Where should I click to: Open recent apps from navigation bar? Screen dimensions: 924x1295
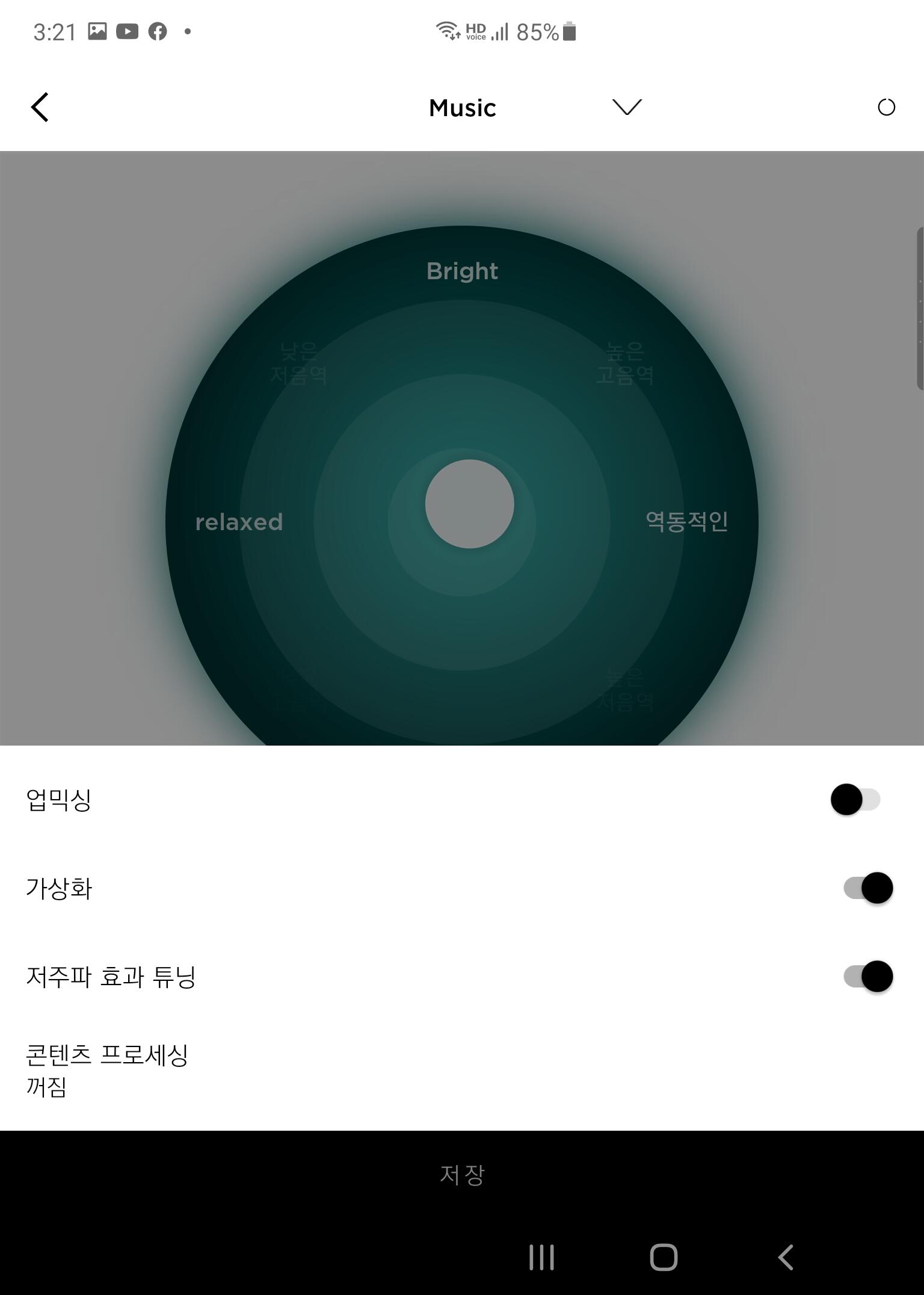point(541,1257)
